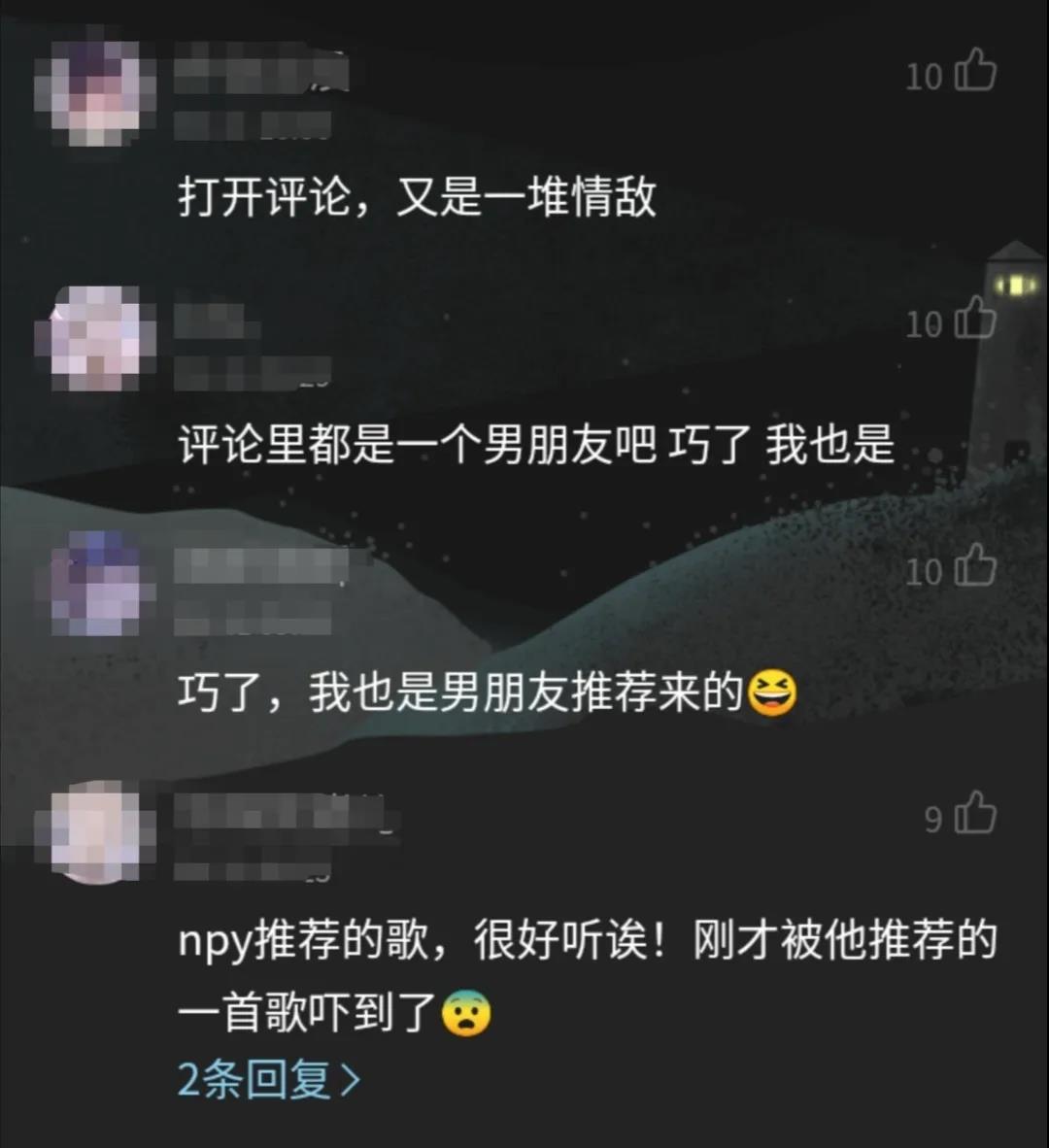This screenshot has height=1148, width=1049.
Task: Expand the 2条回复 replies
Action: pos(268,1079)
